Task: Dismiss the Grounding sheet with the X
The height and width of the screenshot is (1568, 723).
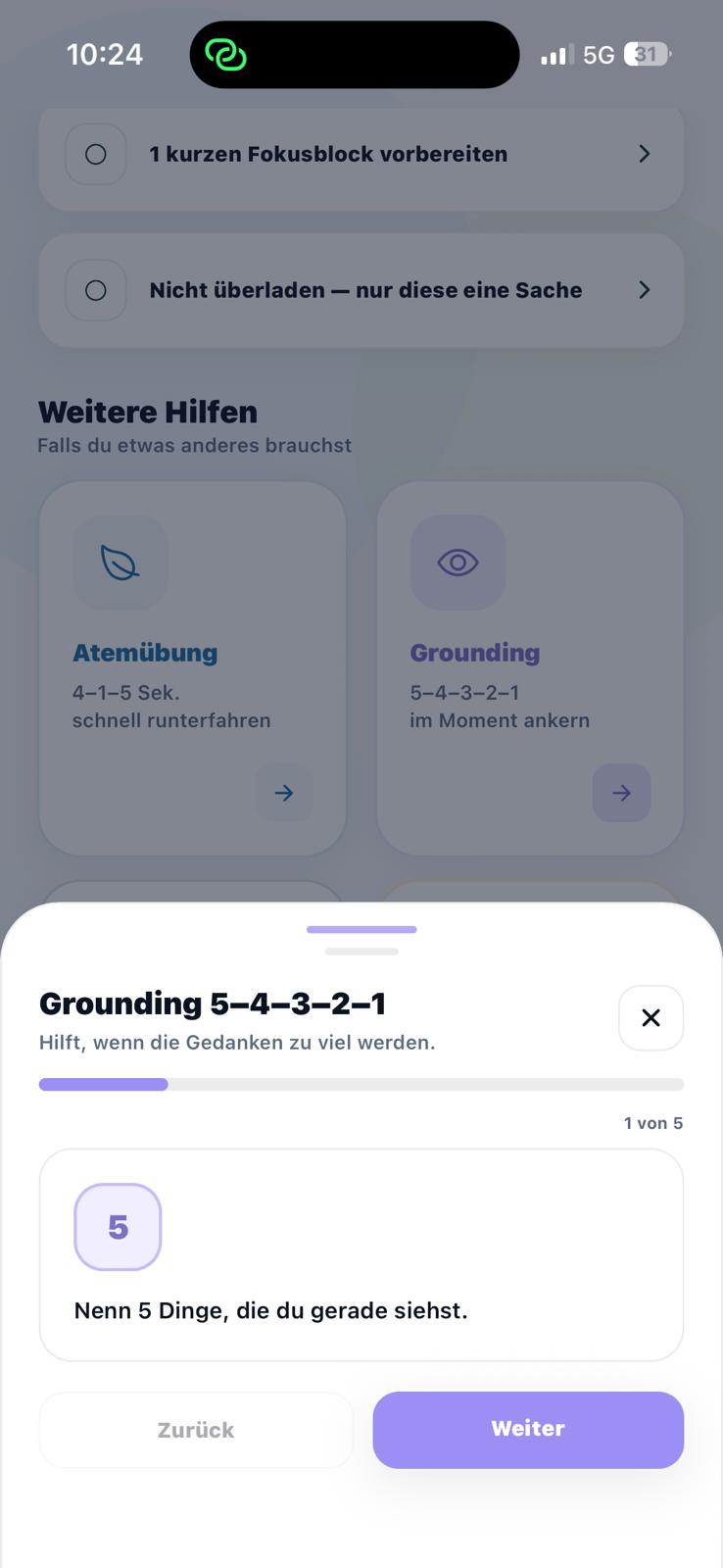Action: pos(651,1017)
